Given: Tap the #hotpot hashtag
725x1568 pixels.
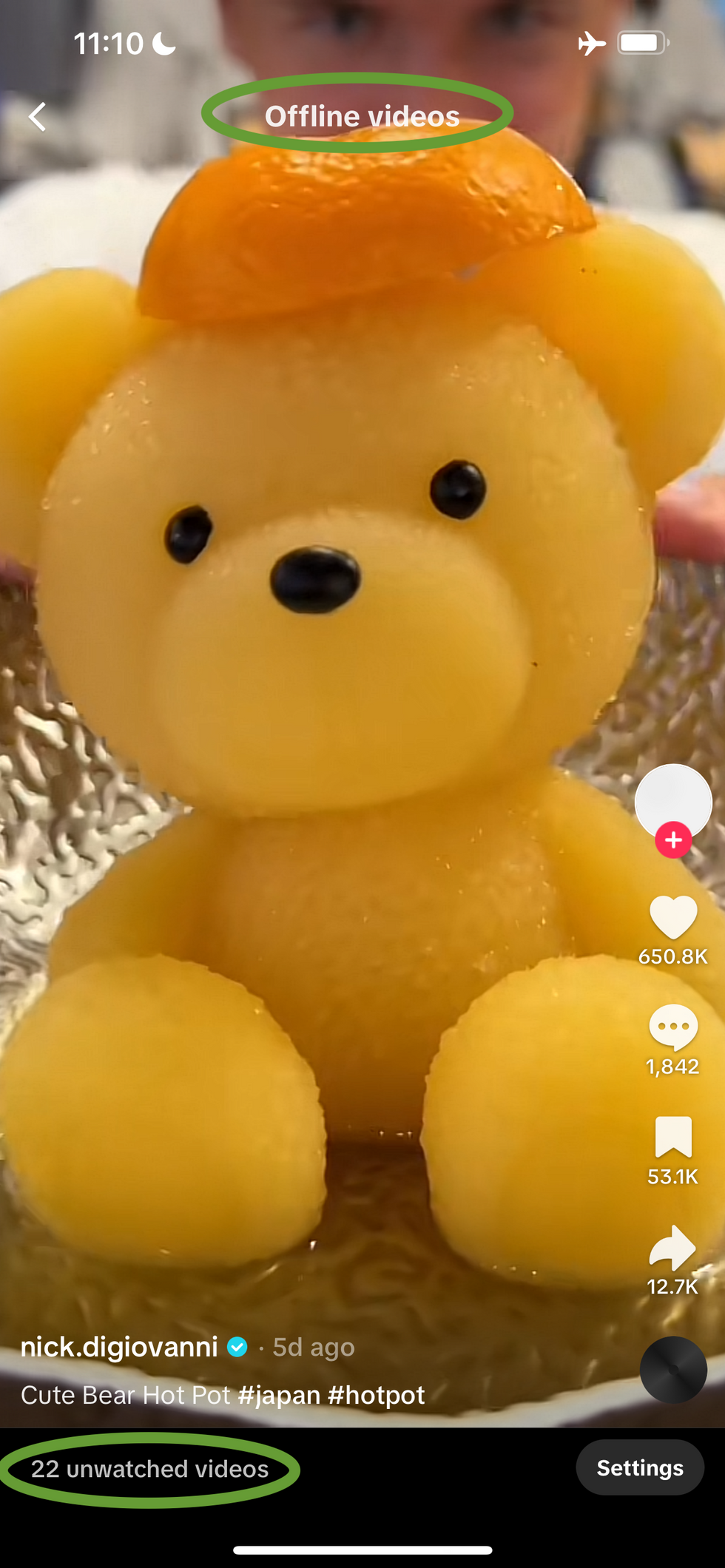Looking at the screenshot, I should (x=376, y=1395).
